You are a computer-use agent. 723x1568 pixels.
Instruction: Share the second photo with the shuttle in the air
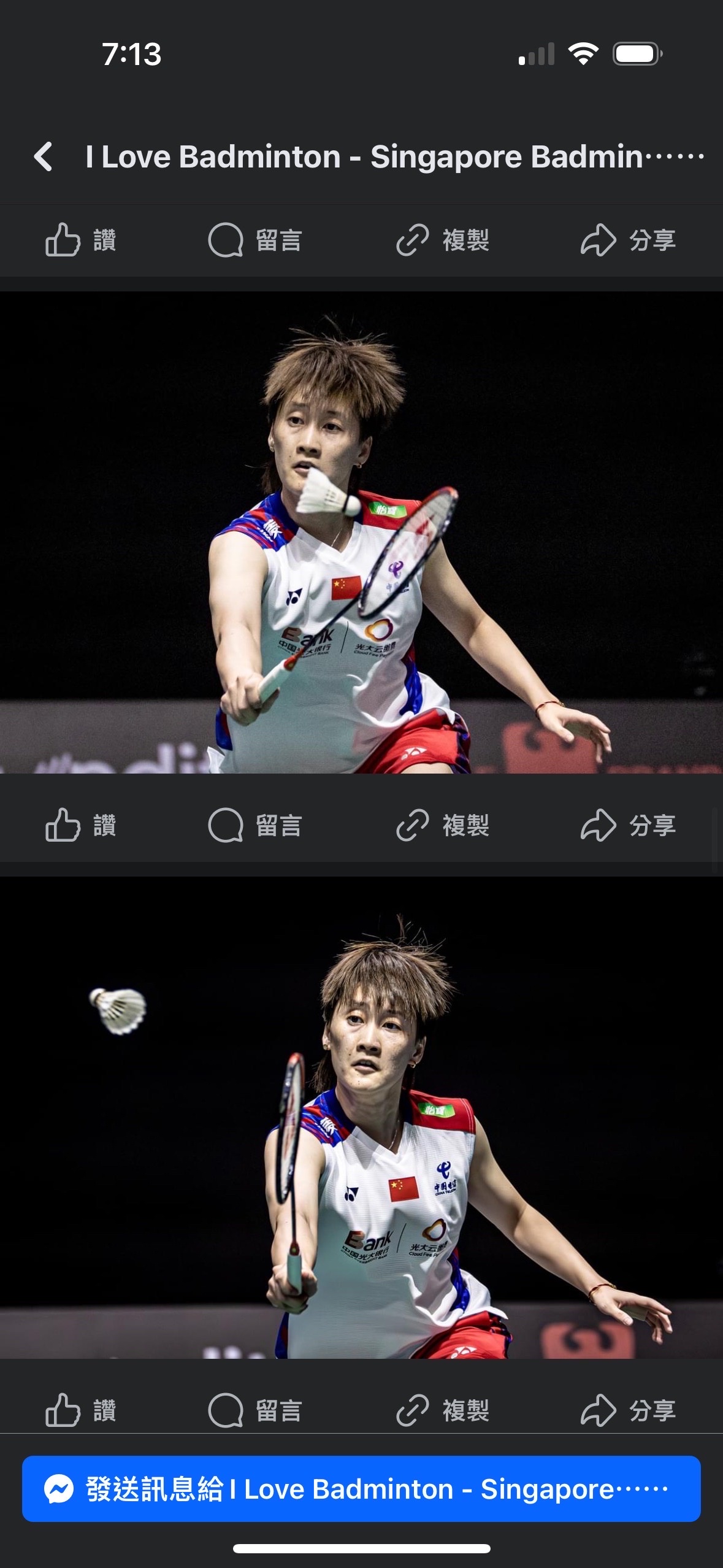[628, 1410]
